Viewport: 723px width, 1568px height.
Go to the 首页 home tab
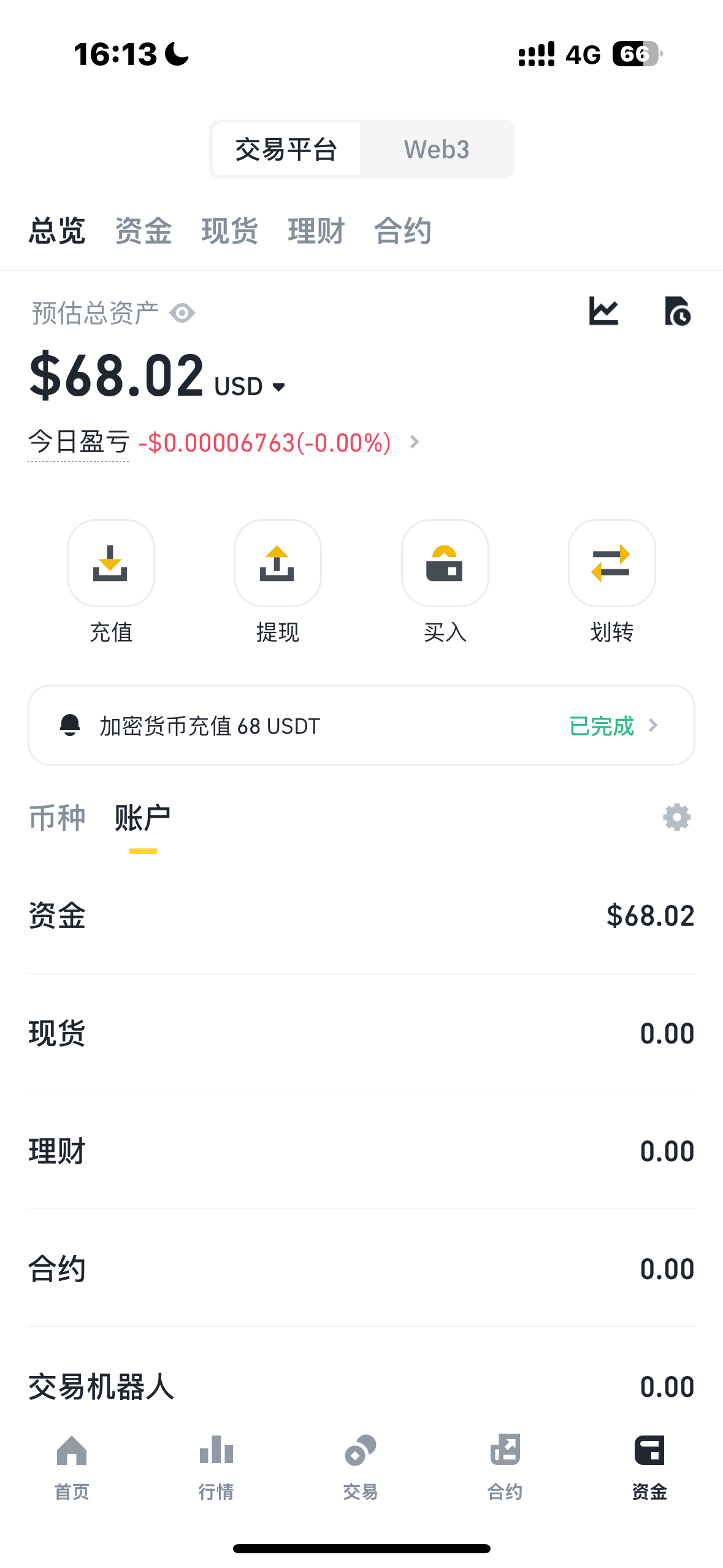click(72, 1466)
